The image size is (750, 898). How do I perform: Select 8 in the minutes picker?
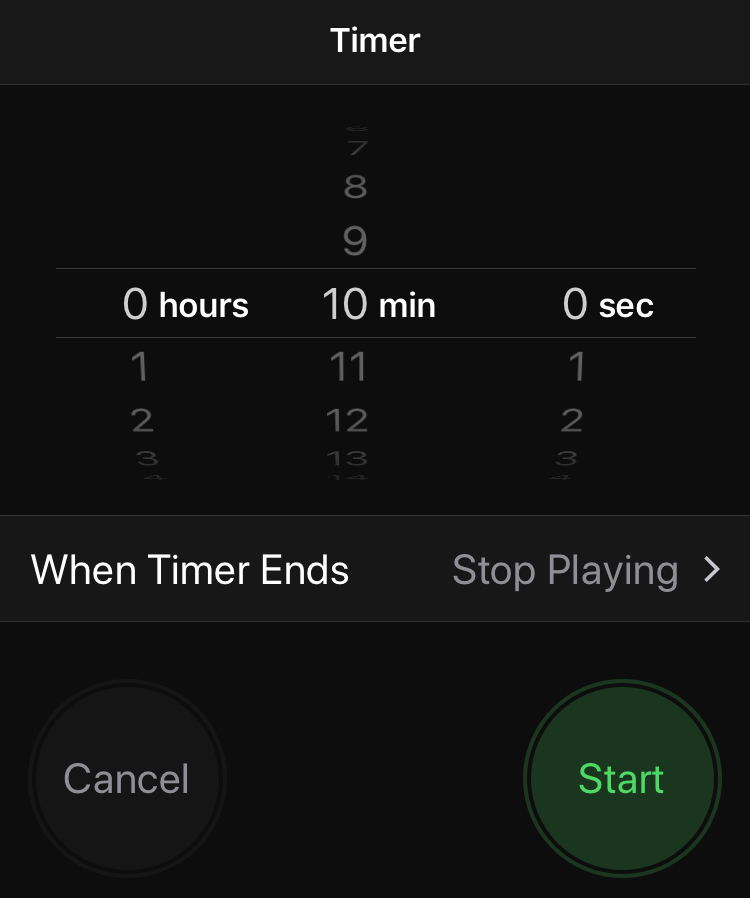coord(355,187)
